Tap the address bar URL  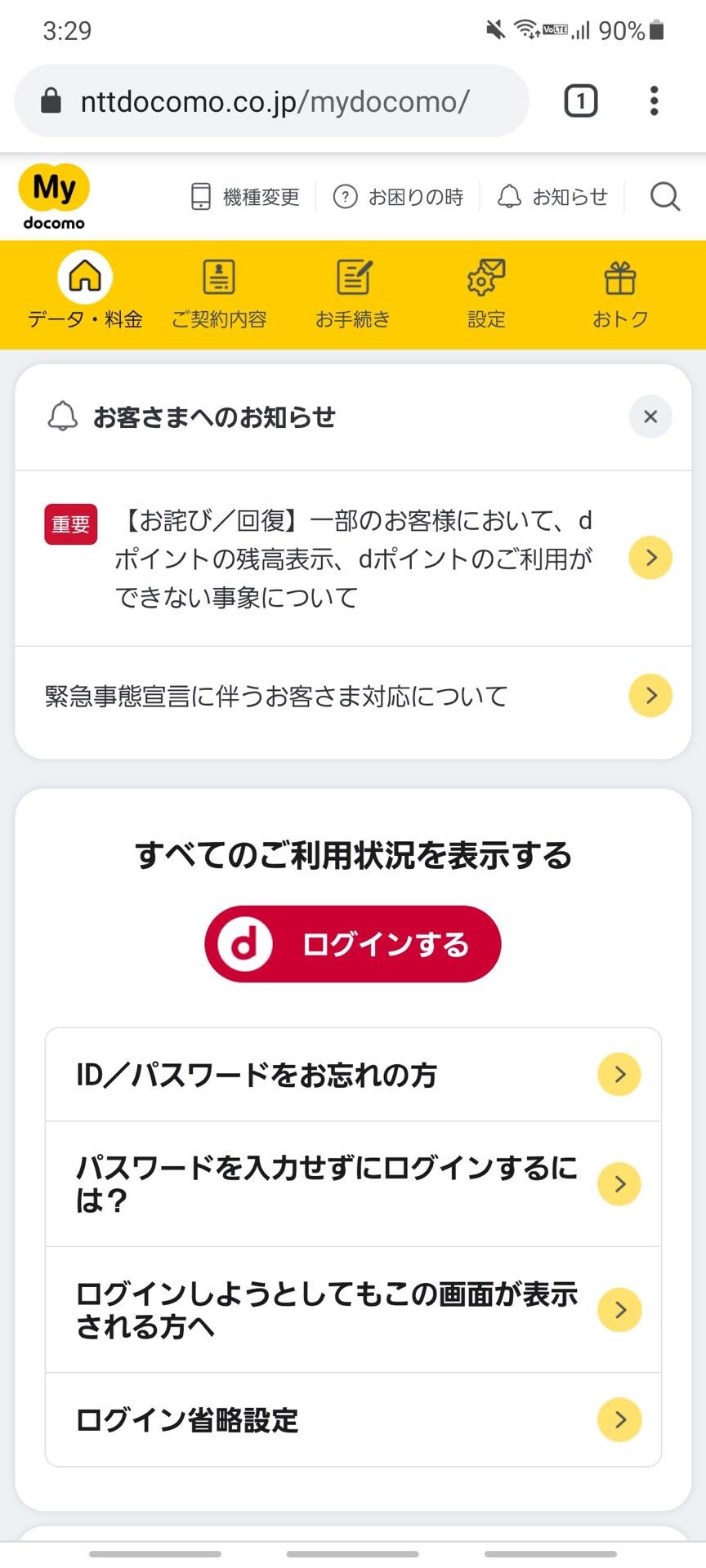point(274,100)
